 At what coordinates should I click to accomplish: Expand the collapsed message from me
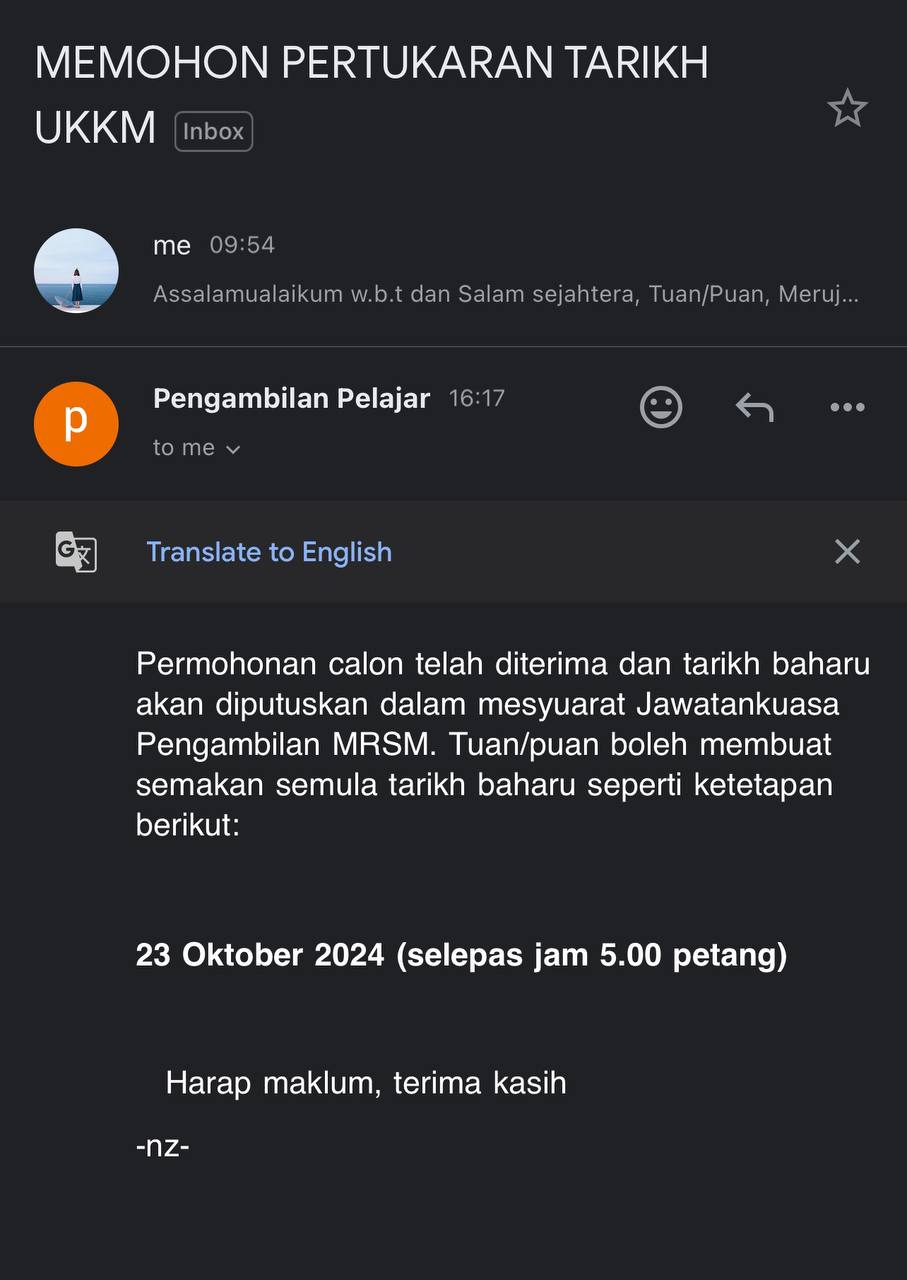[x=505, y=270]
